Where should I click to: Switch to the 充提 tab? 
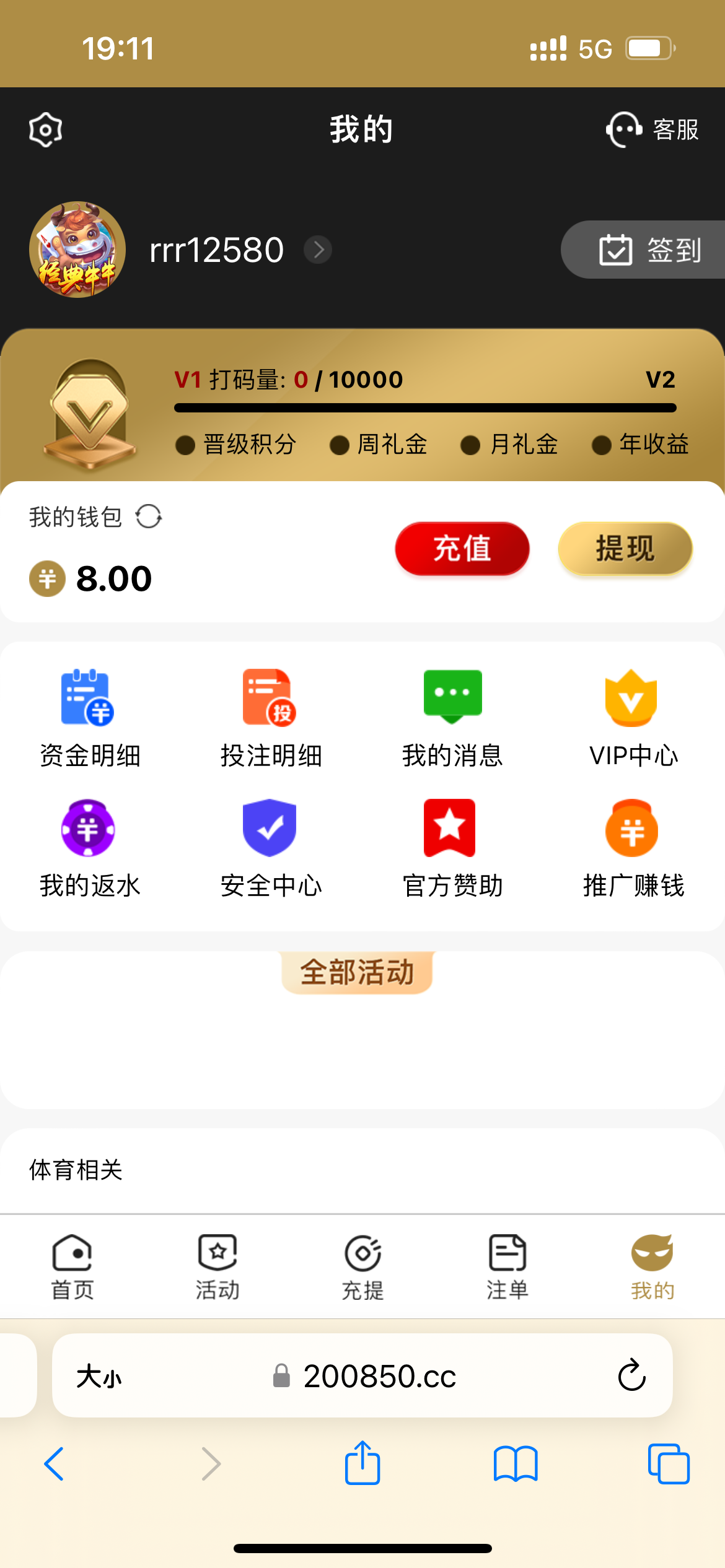362,1267
